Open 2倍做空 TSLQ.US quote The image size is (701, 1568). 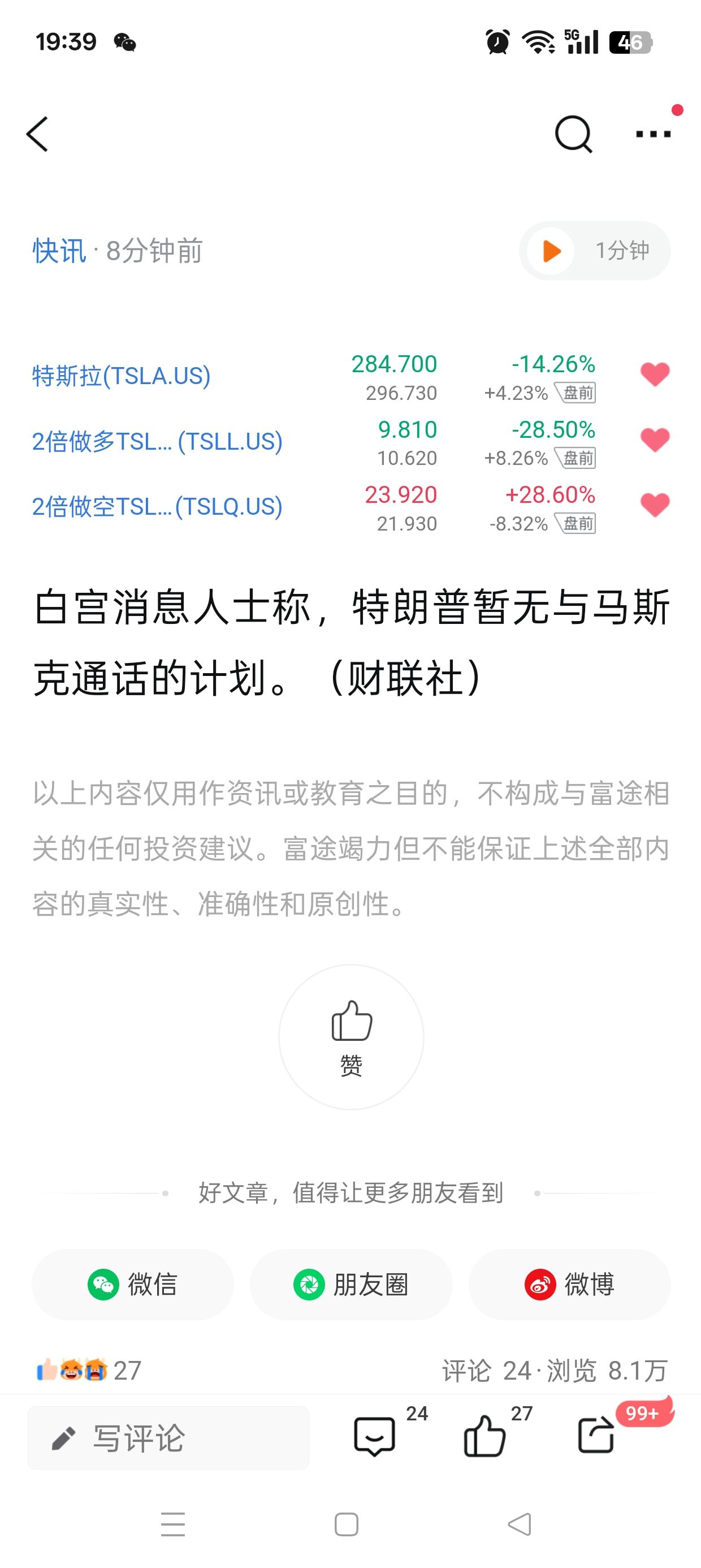[x=157, y=506]
